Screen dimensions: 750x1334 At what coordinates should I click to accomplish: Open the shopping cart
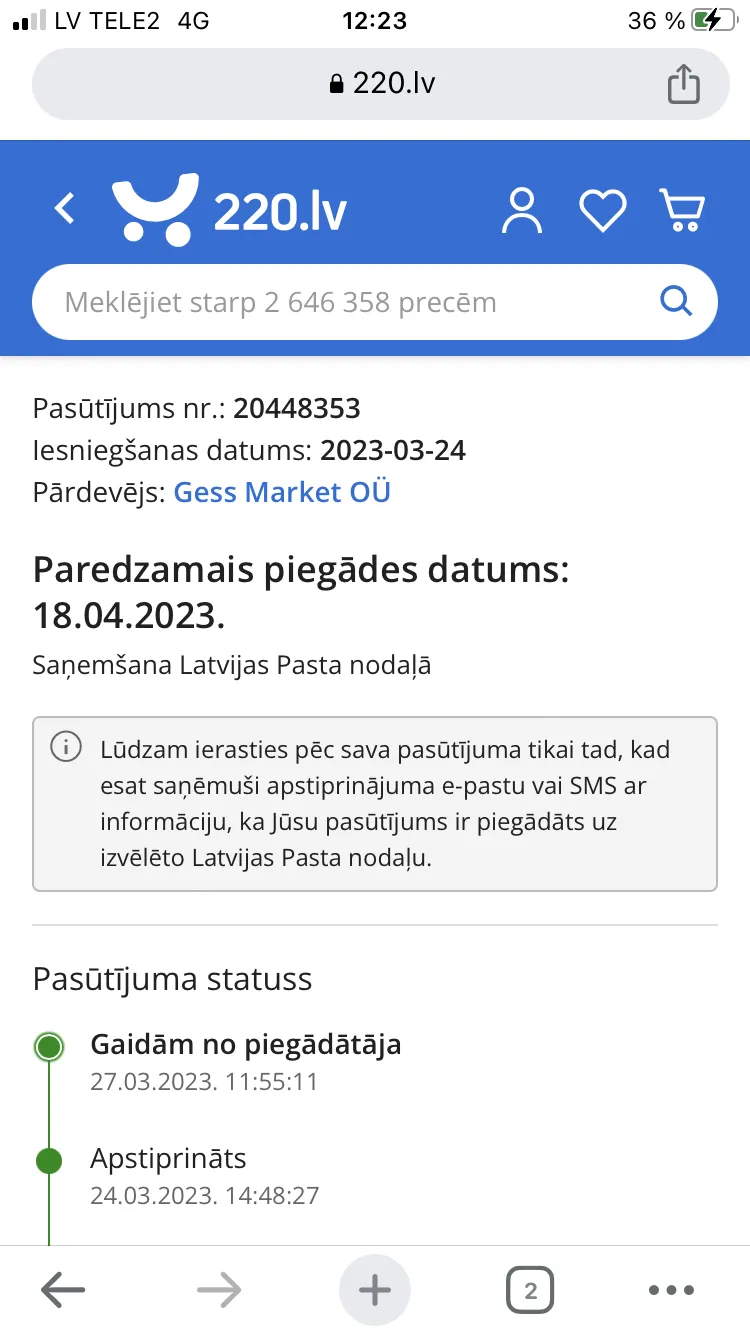pyautogui.click(x=682, y=210)
